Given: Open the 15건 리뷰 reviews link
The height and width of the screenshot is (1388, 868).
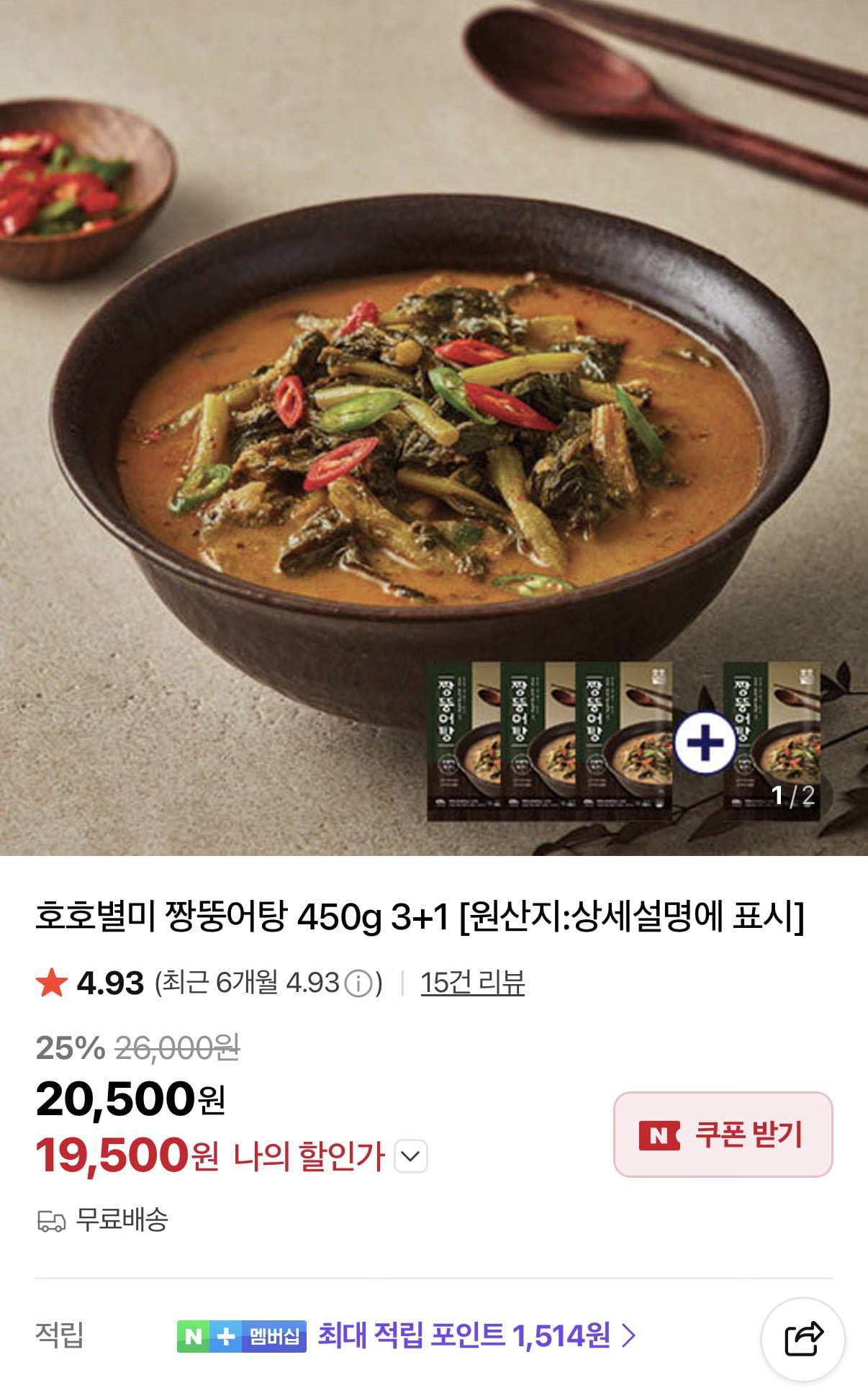Looking at the screenshot, I should tap(472, 983).
